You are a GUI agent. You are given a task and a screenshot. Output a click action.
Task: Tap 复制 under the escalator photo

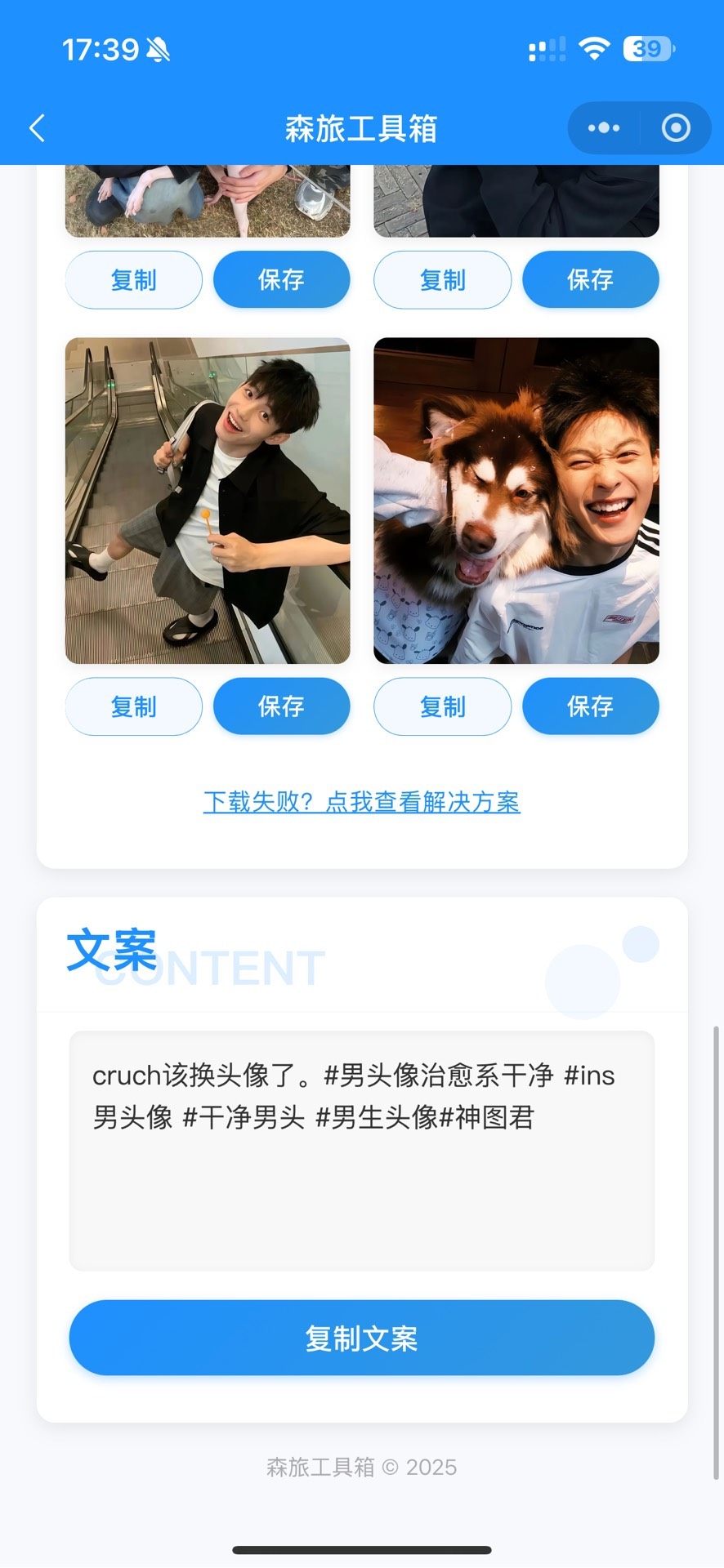133,706
